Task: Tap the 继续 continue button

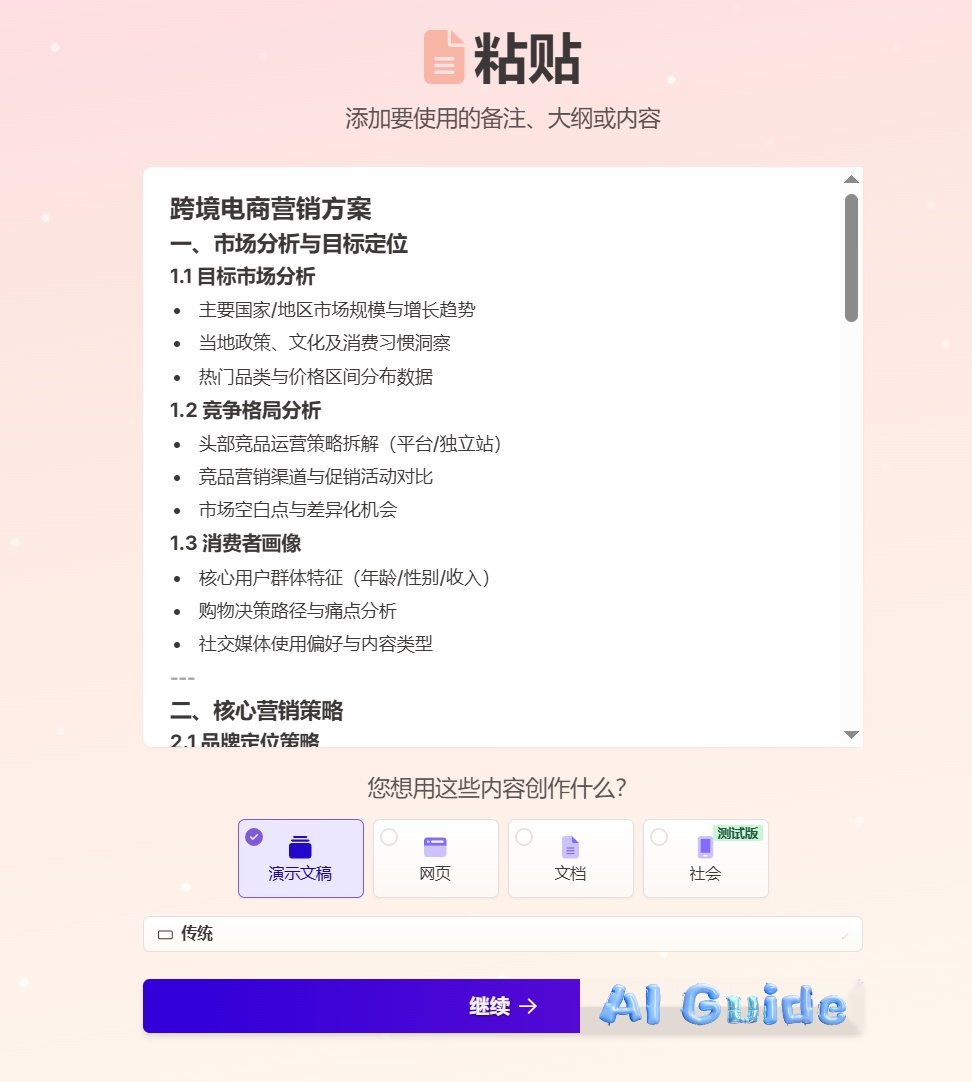Action: click(x=502, y=1006)
